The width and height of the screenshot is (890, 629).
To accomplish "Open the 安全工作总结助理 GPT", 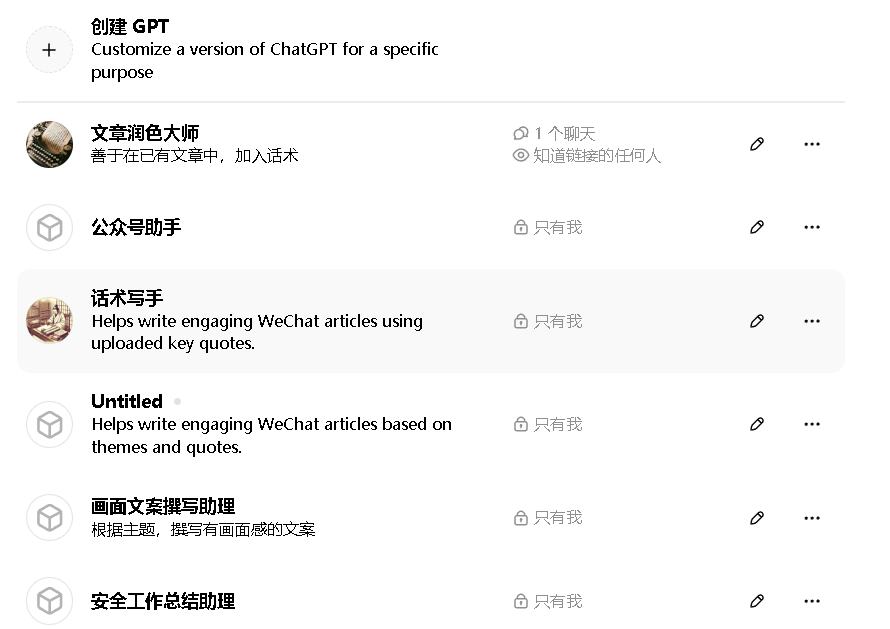I will pos(163,601).
